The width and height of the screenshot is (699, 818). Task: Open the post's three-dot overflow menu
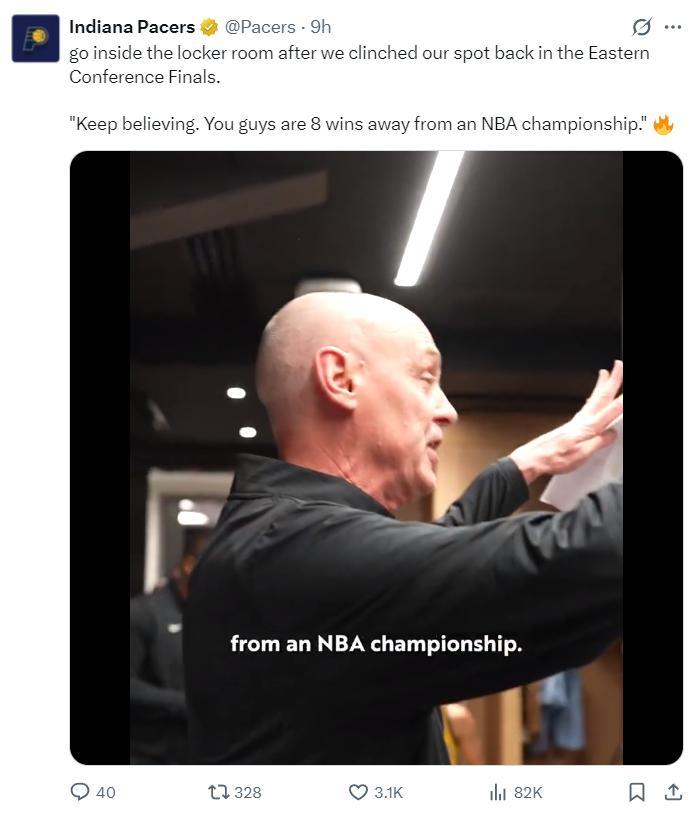(x=673, y=27)
